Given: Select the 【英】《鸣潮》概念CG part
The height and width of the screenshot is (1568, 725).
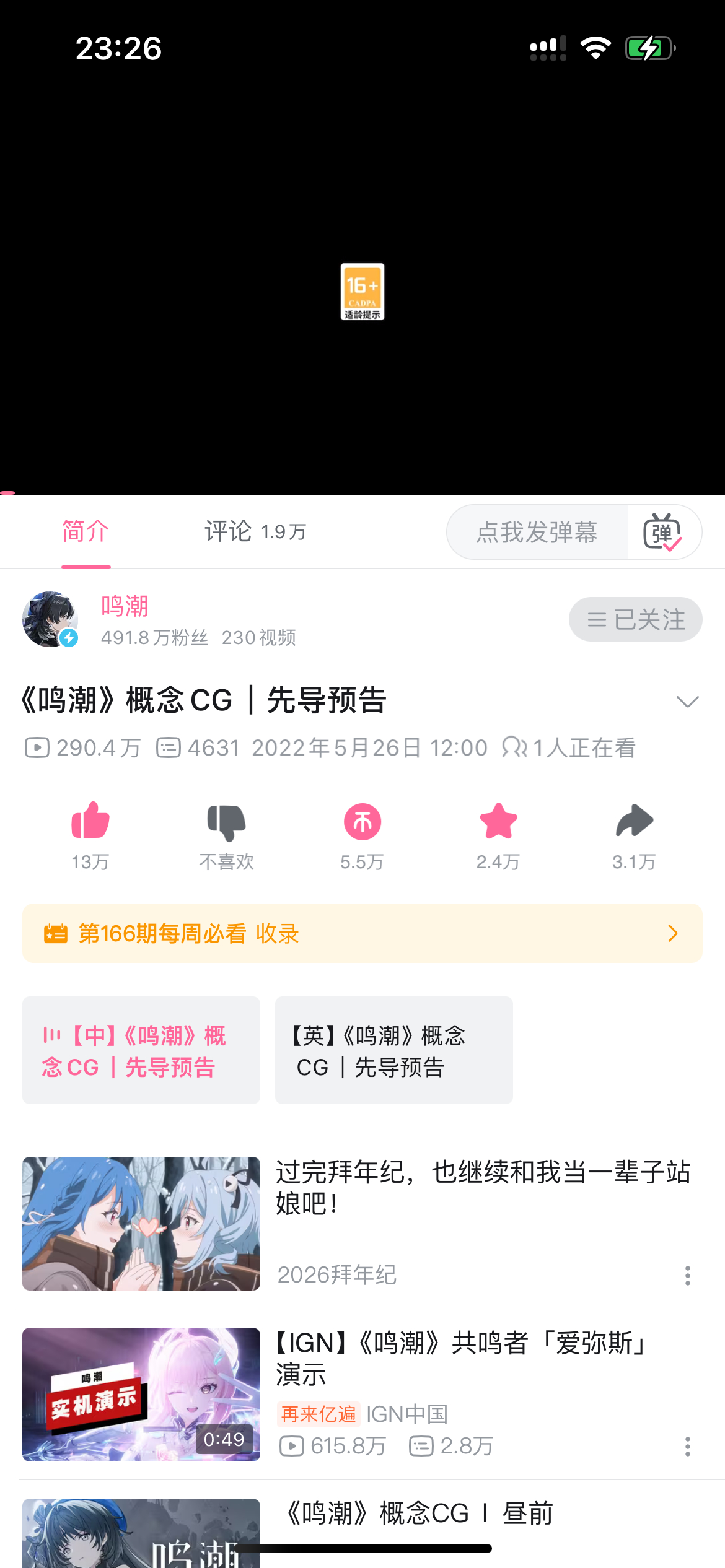Looking at the screenshot, I should pos(394,1050).
